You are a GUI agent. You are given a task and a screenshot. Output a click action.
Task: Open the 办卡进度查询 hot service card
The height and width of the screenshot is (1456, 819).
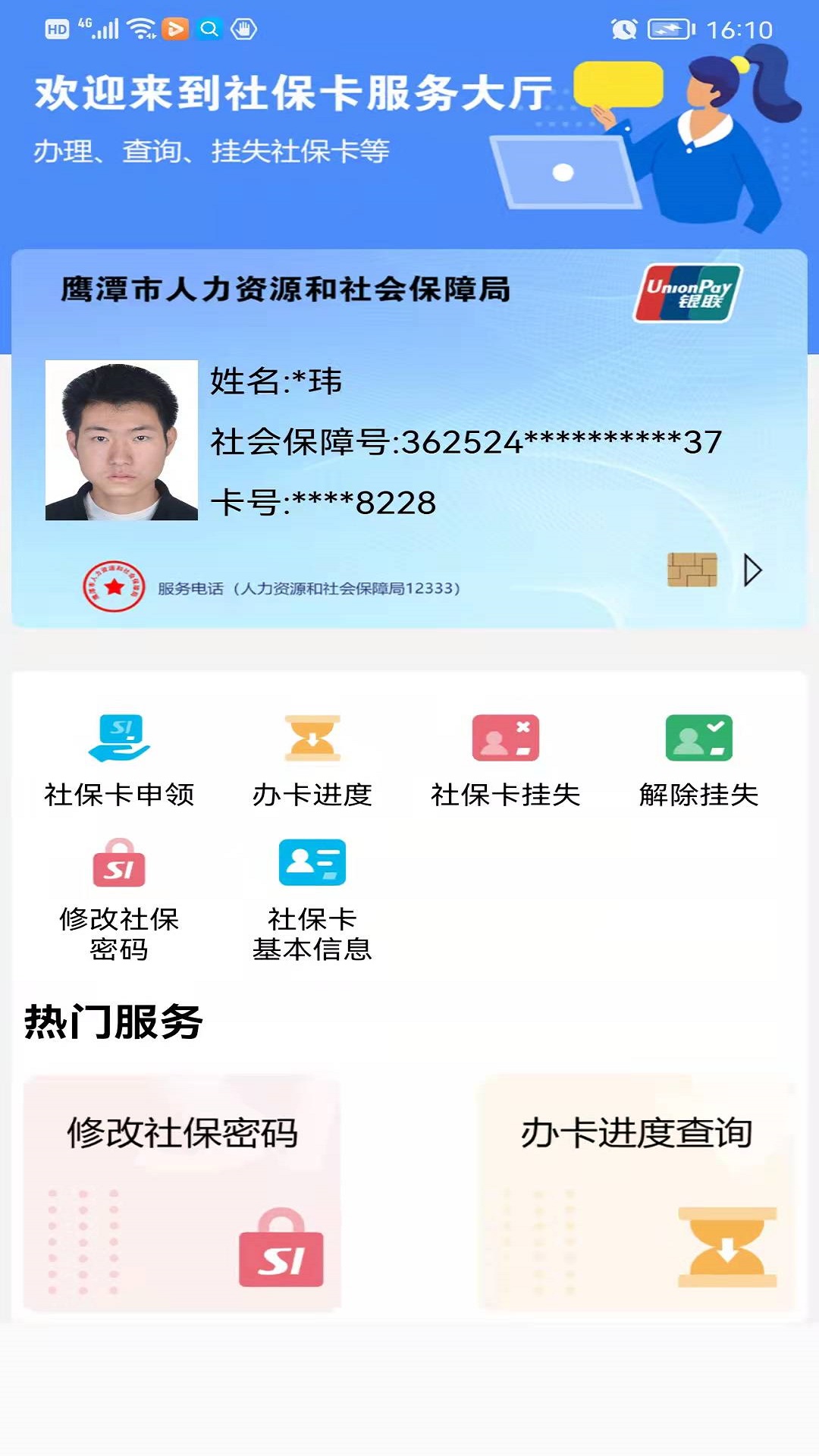[x=635, y=1192]
